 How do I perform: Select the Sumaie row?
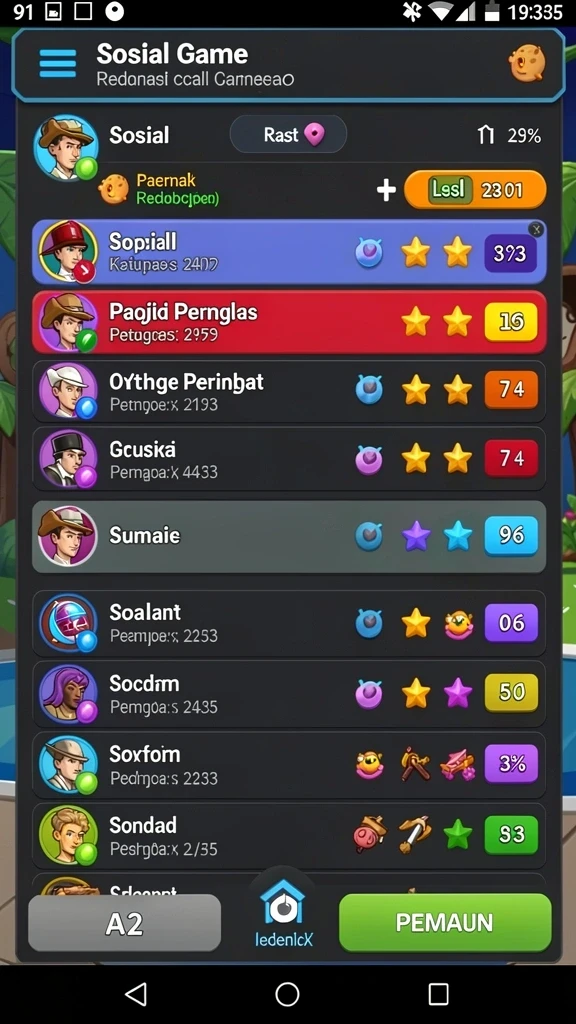tap(289, 537)
